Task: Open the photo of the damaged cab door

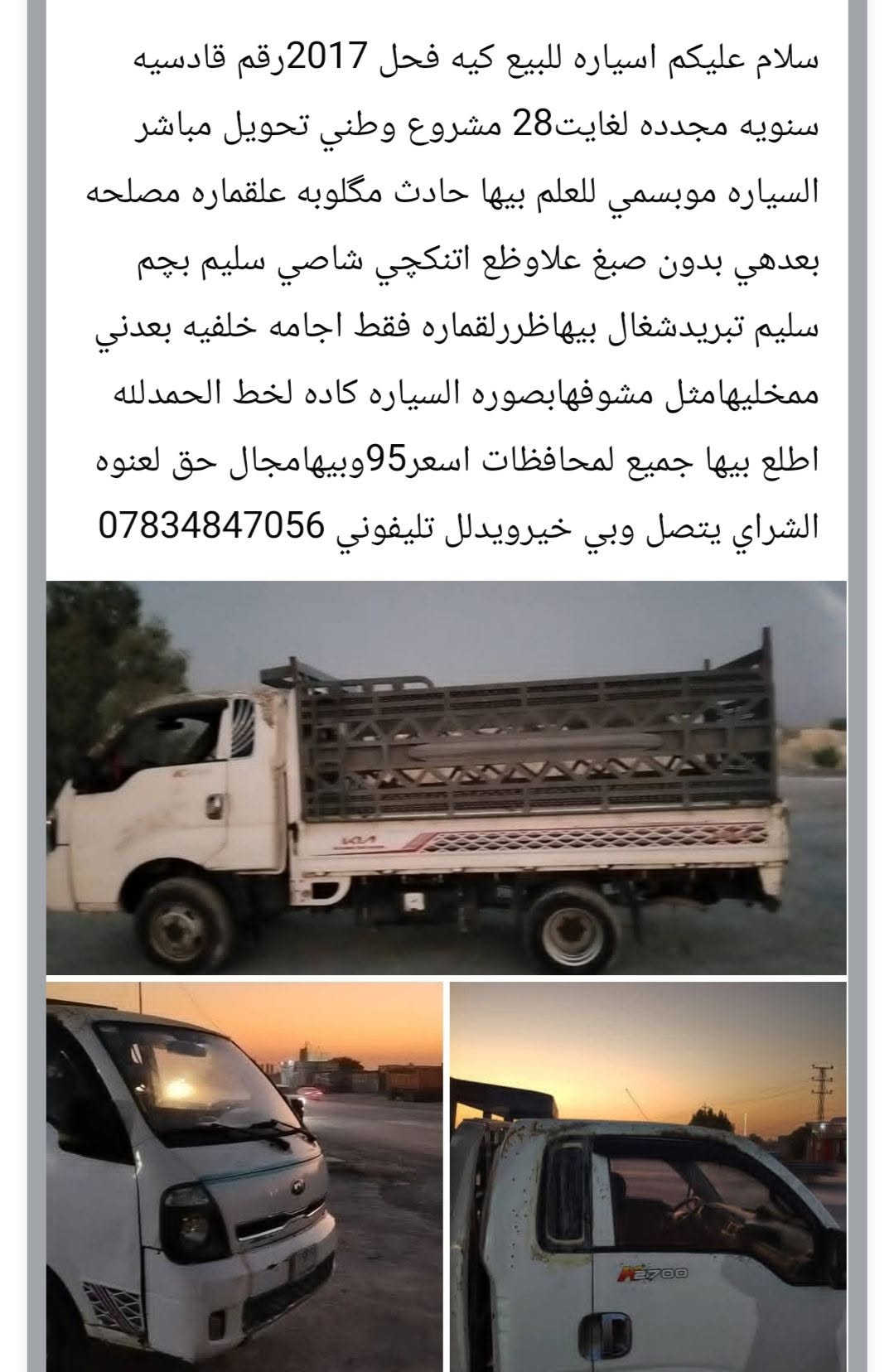Action: (649, 1176)
